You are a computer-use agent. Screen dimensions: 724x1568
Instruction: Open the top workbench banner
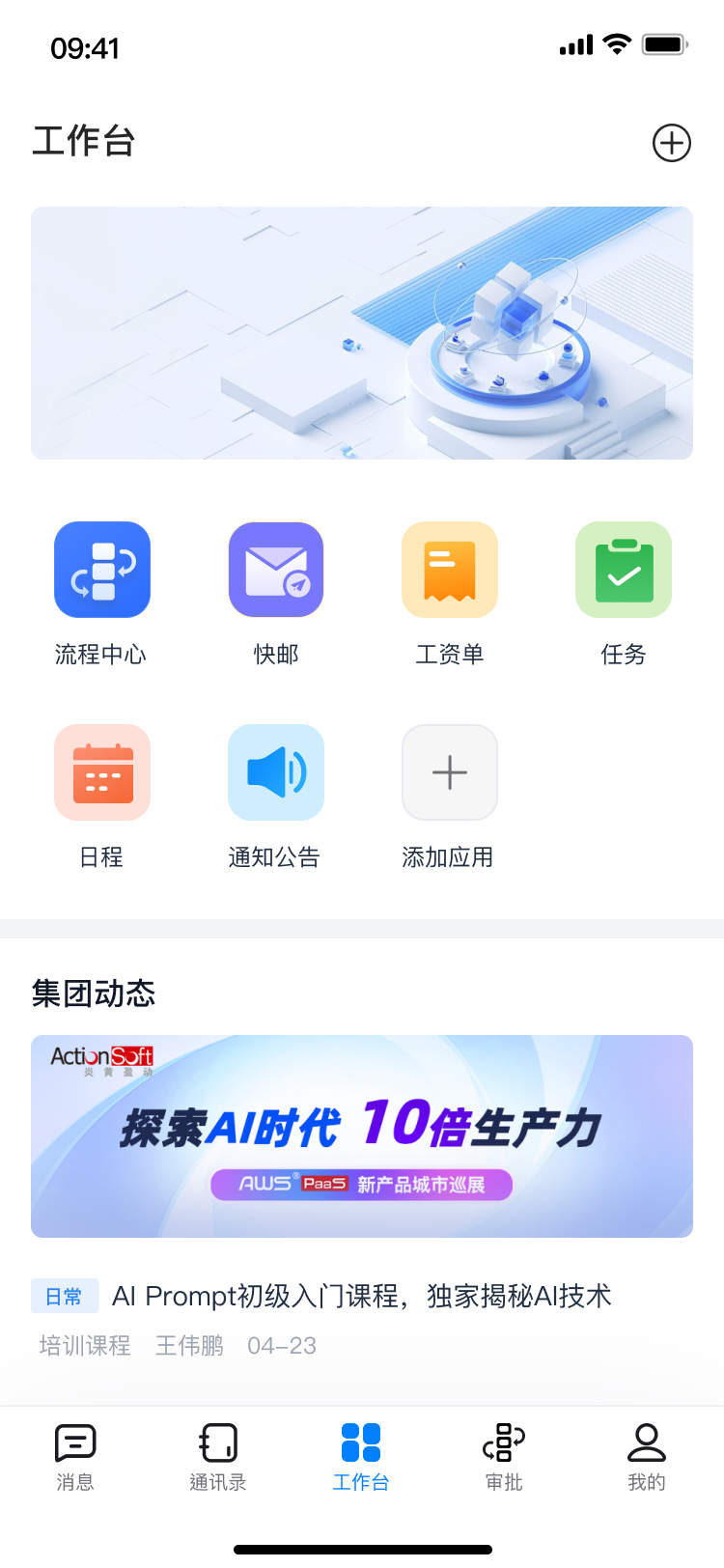click(362, 333)
